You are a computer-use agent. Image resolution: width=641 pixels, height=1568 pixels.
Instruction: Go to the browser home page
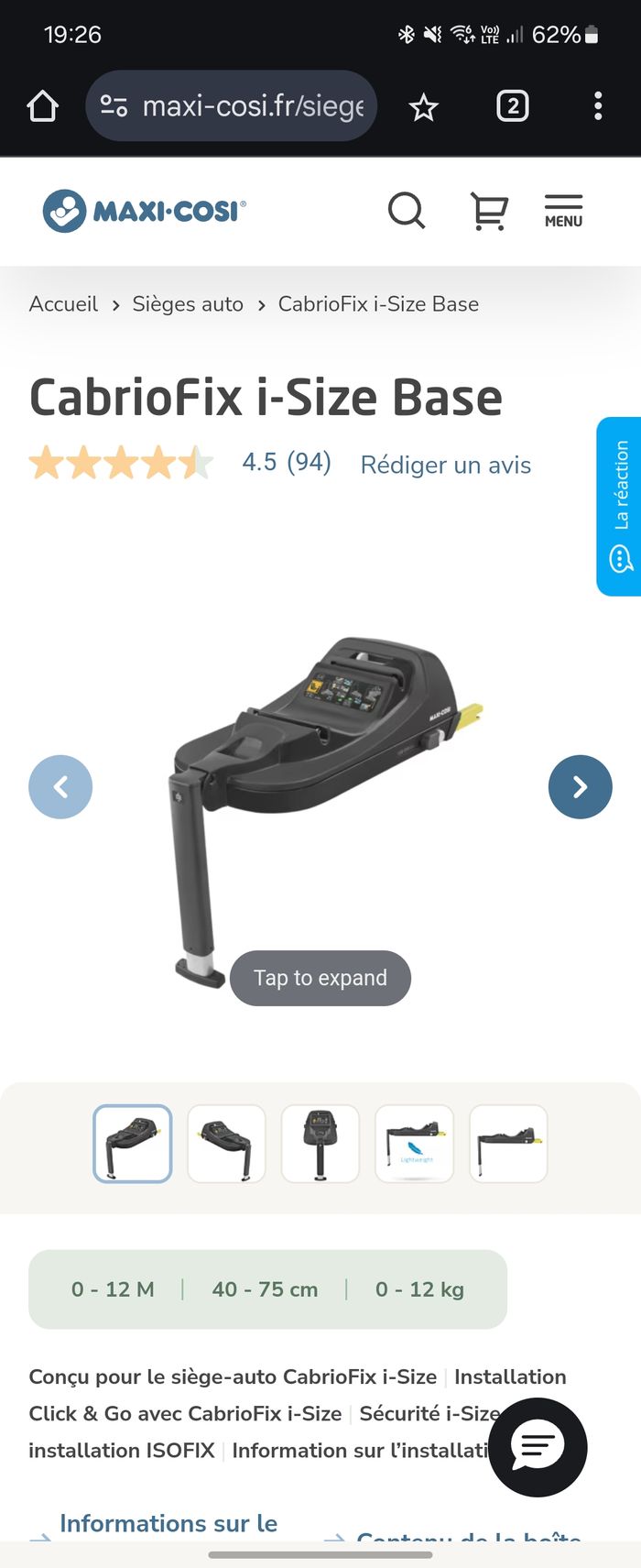click(42, 106)
